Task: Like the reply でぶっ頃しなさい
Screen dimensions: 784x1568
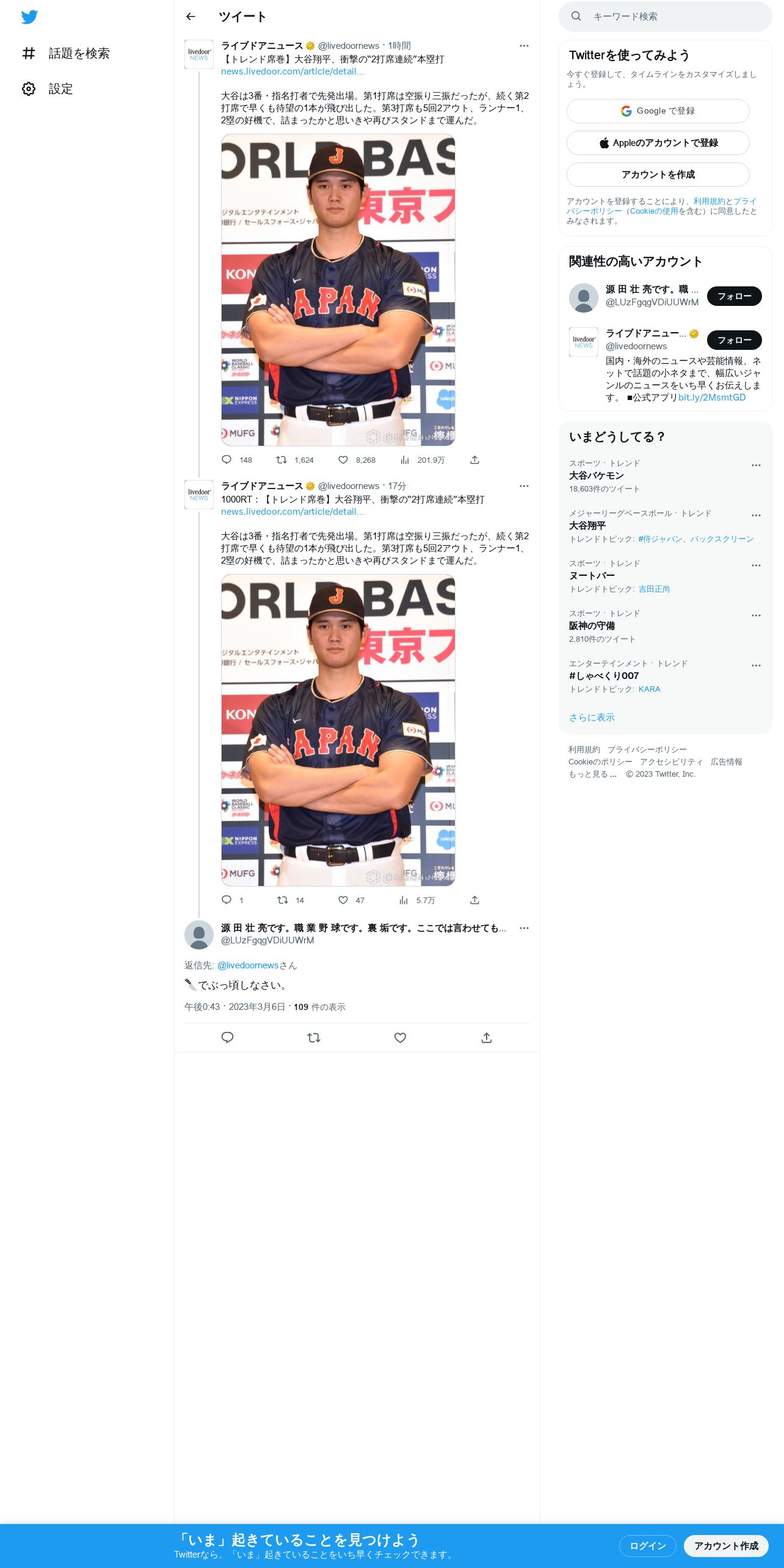Action: [400, 1037]
